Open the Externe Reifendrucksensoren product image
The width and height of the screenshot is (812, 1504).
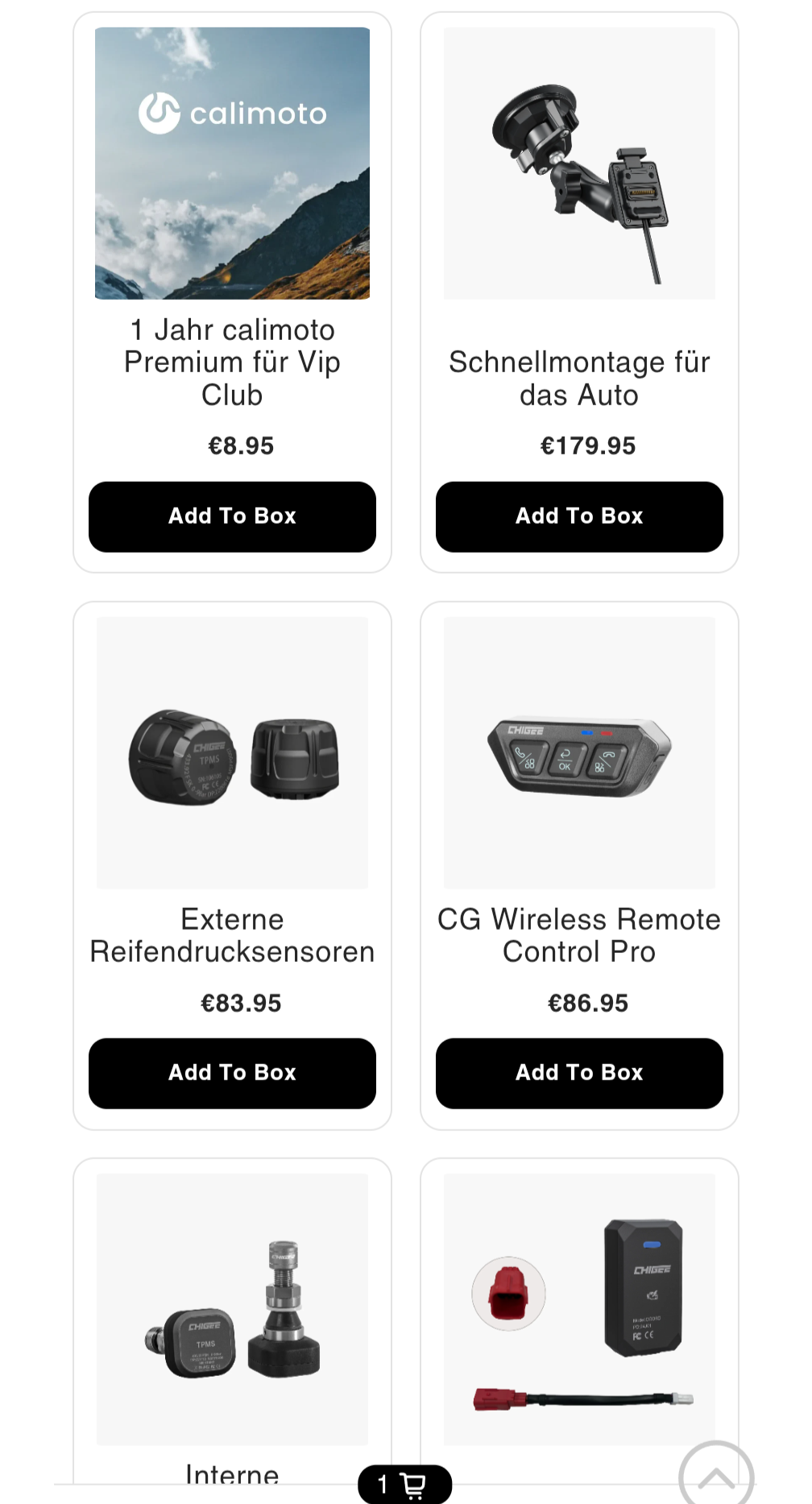coord(232,753)
